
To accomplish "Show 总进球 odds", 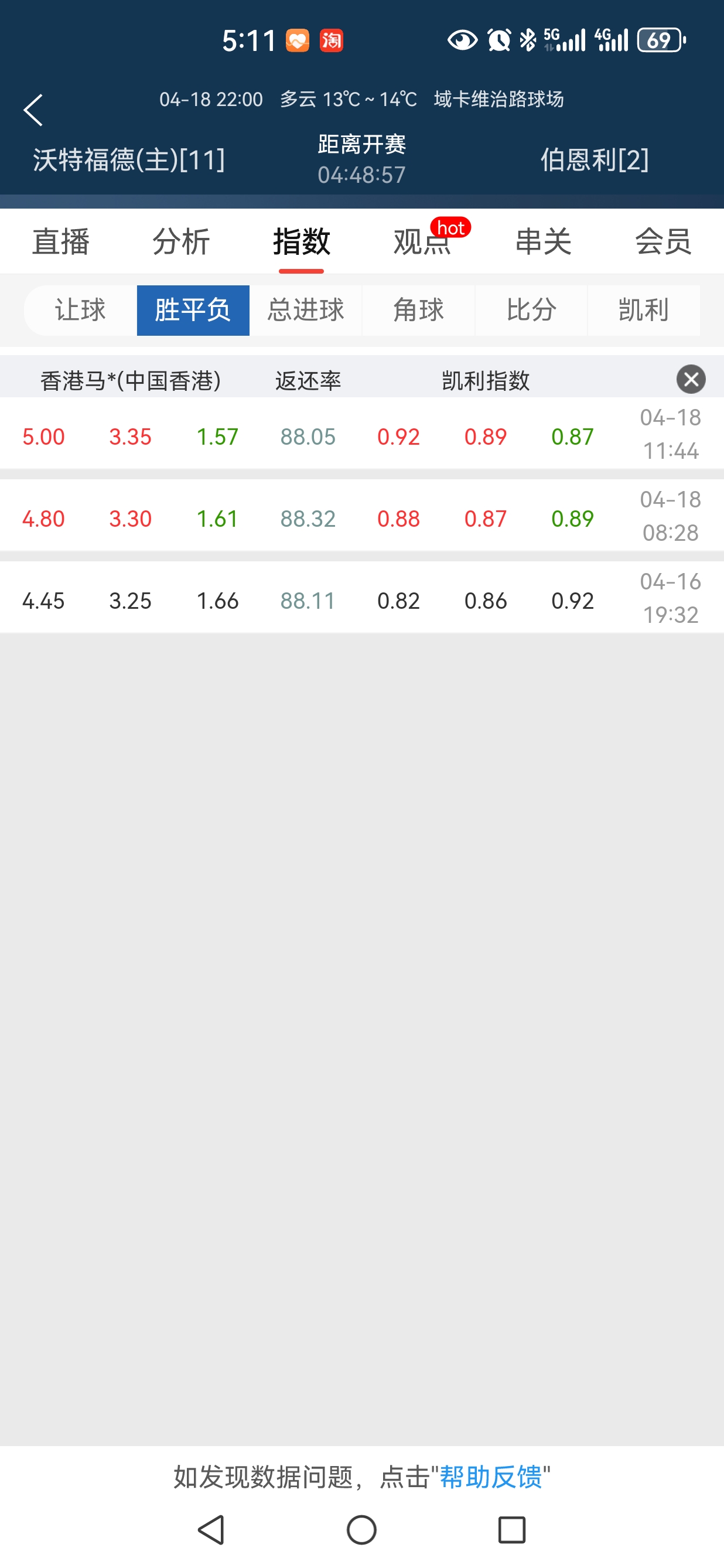I will point(305,311).
